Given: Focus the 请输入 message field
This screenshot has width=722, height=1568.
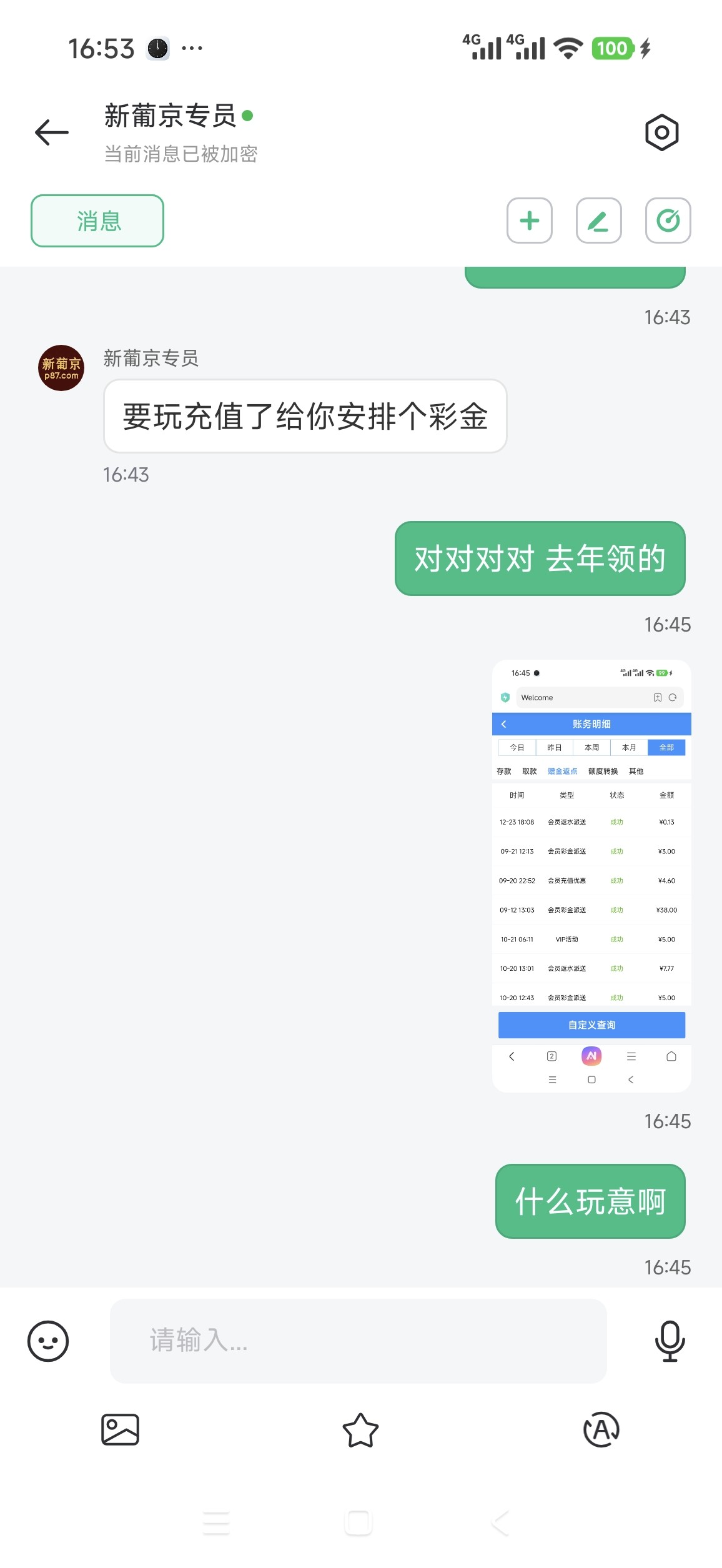Looking at the screenshot, I should coord(358,1341).
